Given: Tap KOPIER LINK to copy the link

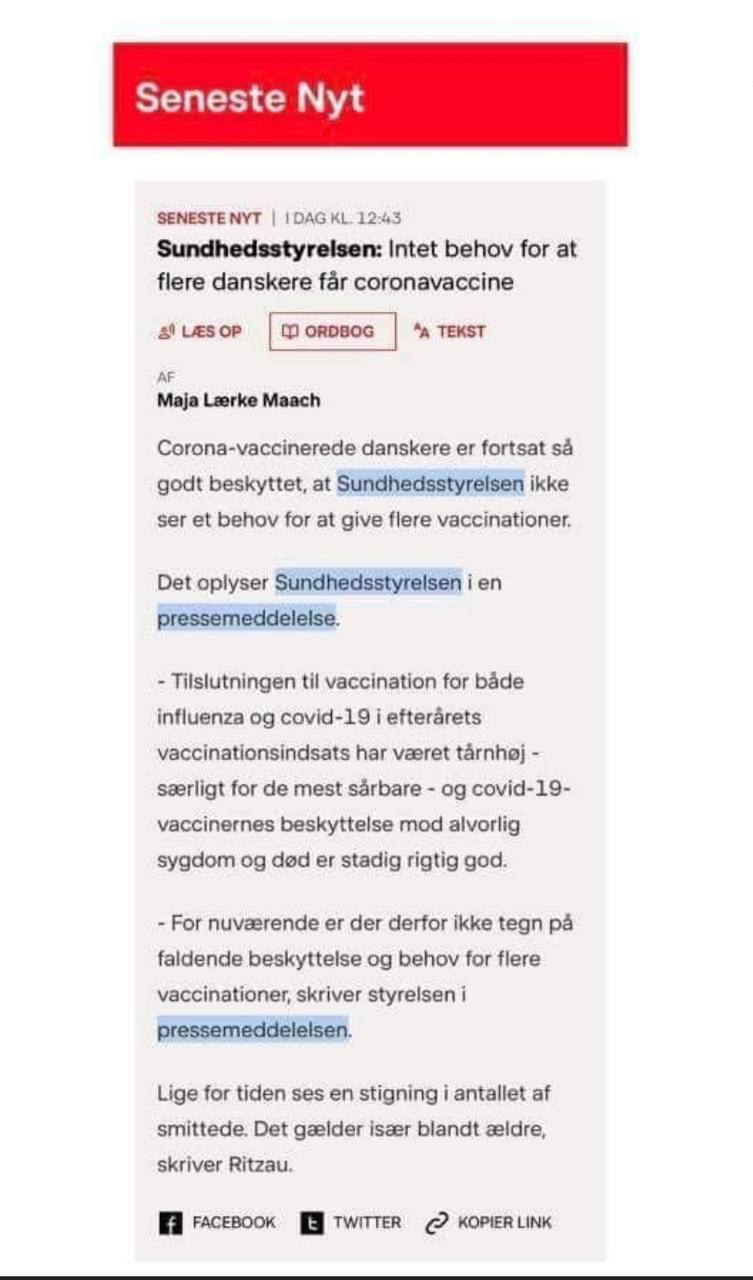Looking at the screenshot, I should (x=489, y=1222).
